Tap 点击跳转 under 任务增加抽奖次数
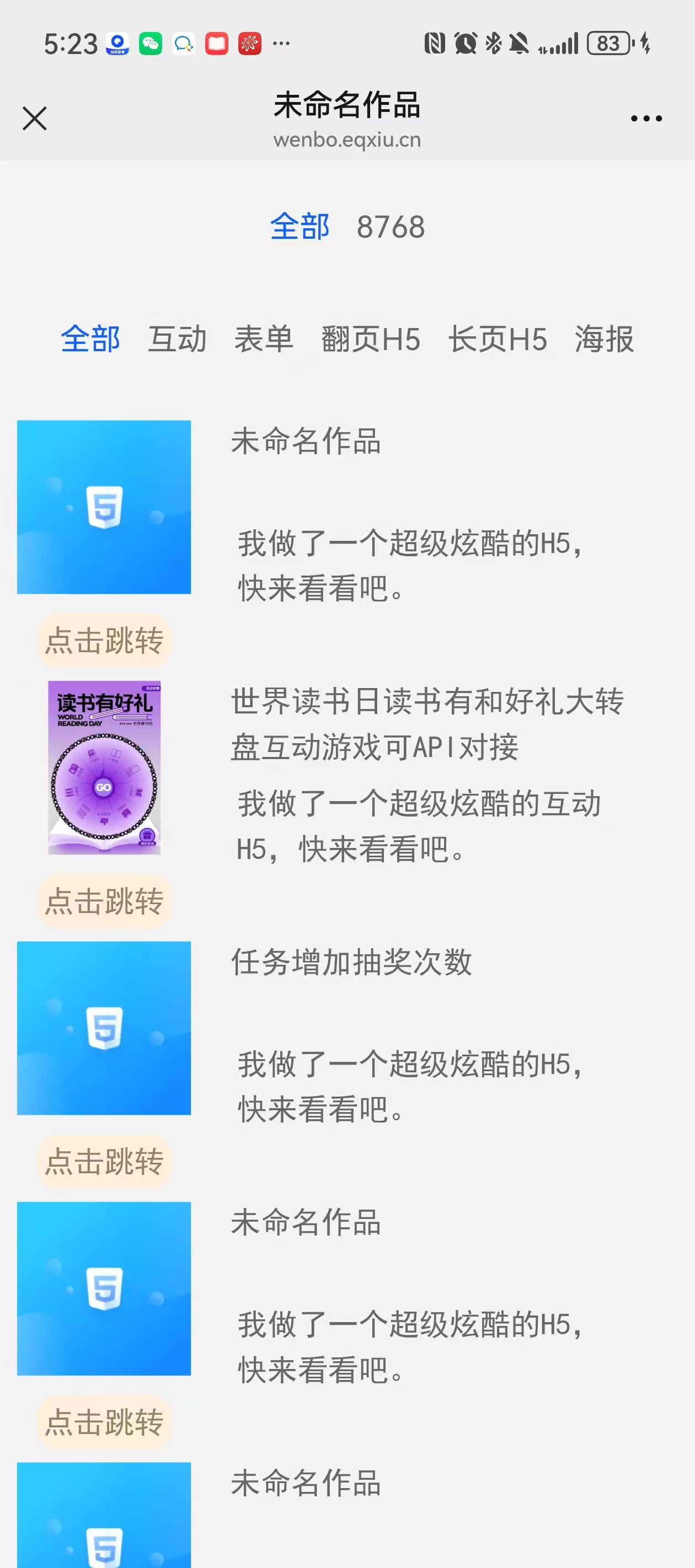Screen dimensions: 695x1568 pyautogui.click(x=104, y=1162)
